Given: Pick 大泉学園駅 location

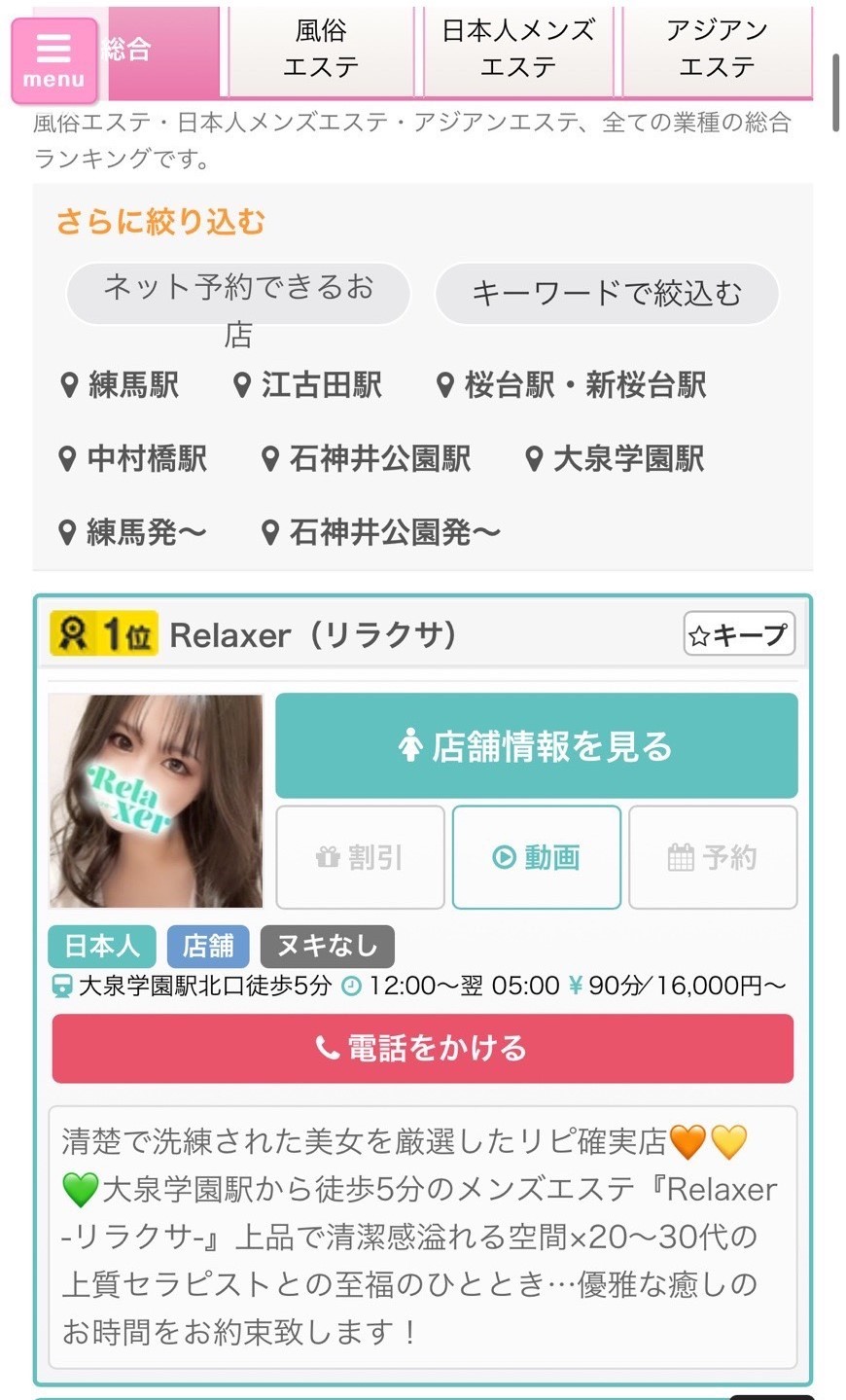Looking at the screenshot, I should coord(616,459).
